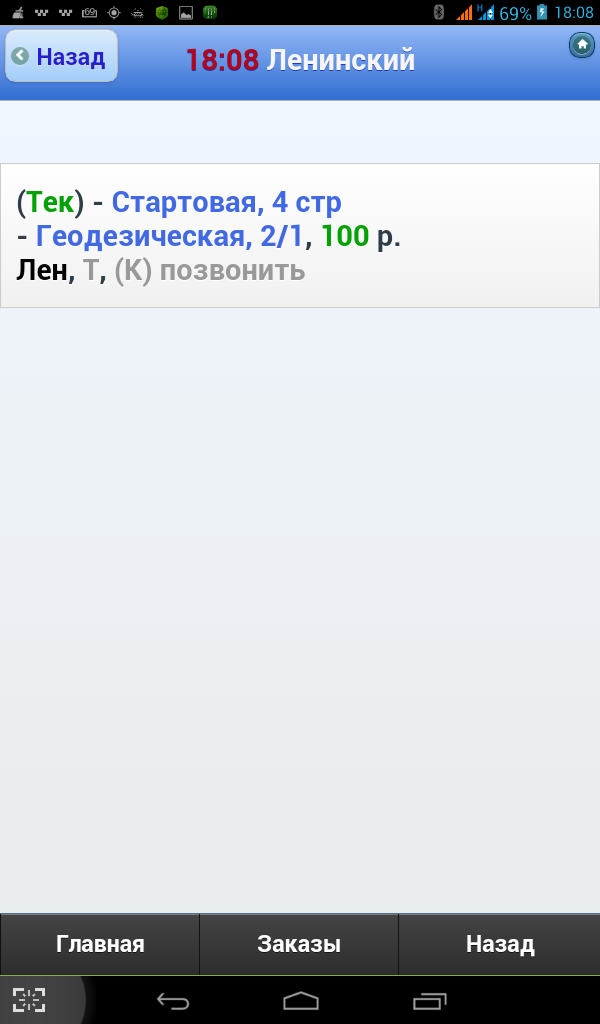The height and width of the screenshot is (1024, 600).
Task: Open the order Стартовая to Геодезическая
Action: (300, 236)
